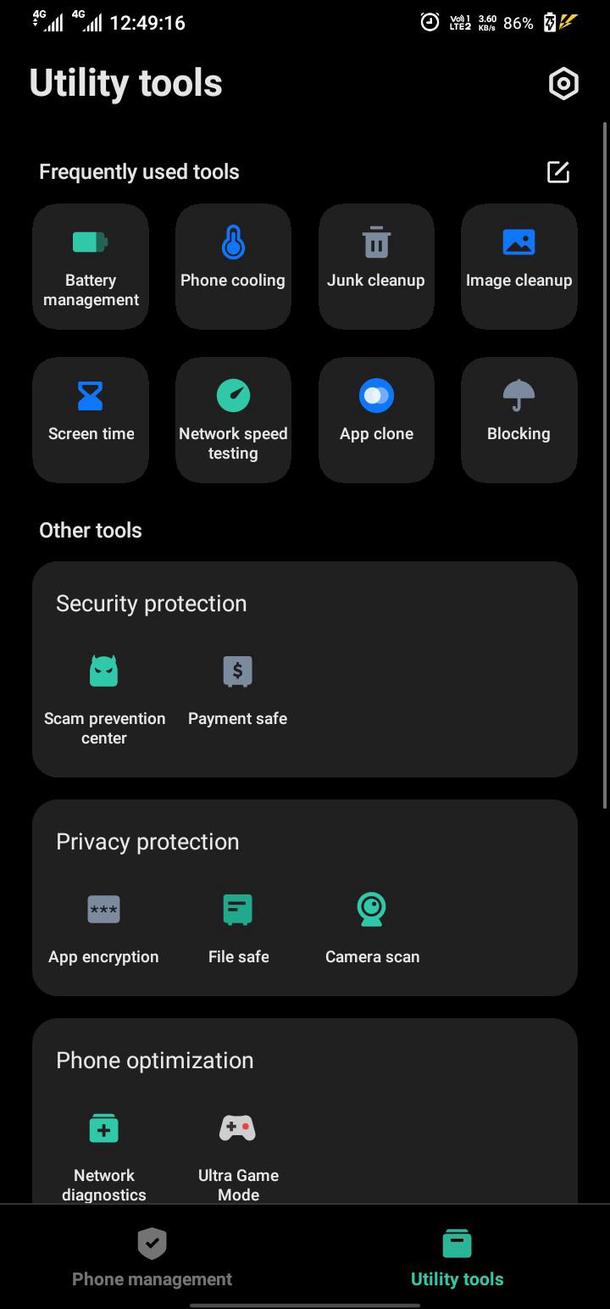Run Network speed testing
The image size is (610, 1309).
click(x=233, y=420)
